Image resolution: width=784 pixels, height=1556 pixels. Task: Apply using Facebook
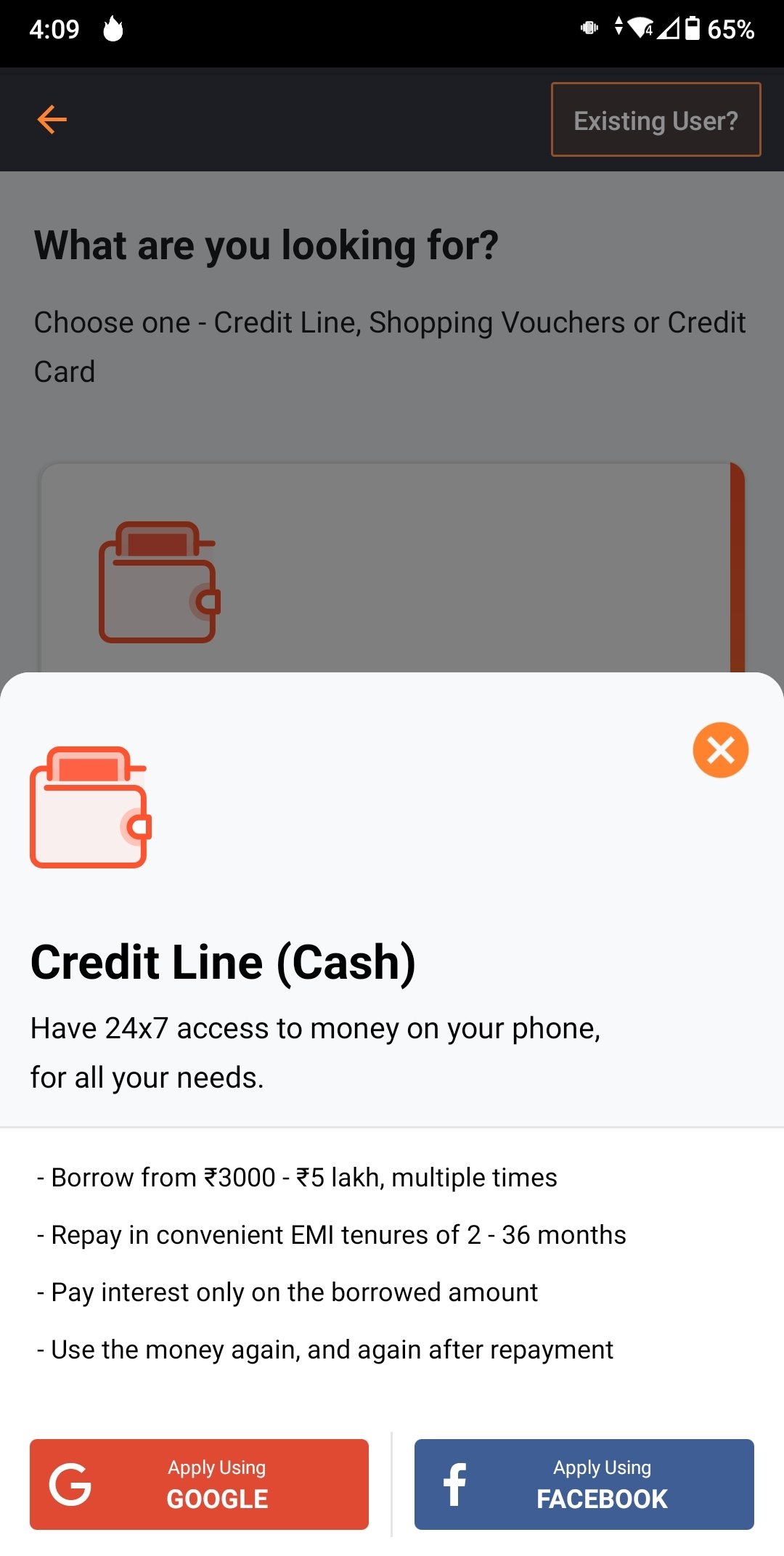tap(584, 1483)
